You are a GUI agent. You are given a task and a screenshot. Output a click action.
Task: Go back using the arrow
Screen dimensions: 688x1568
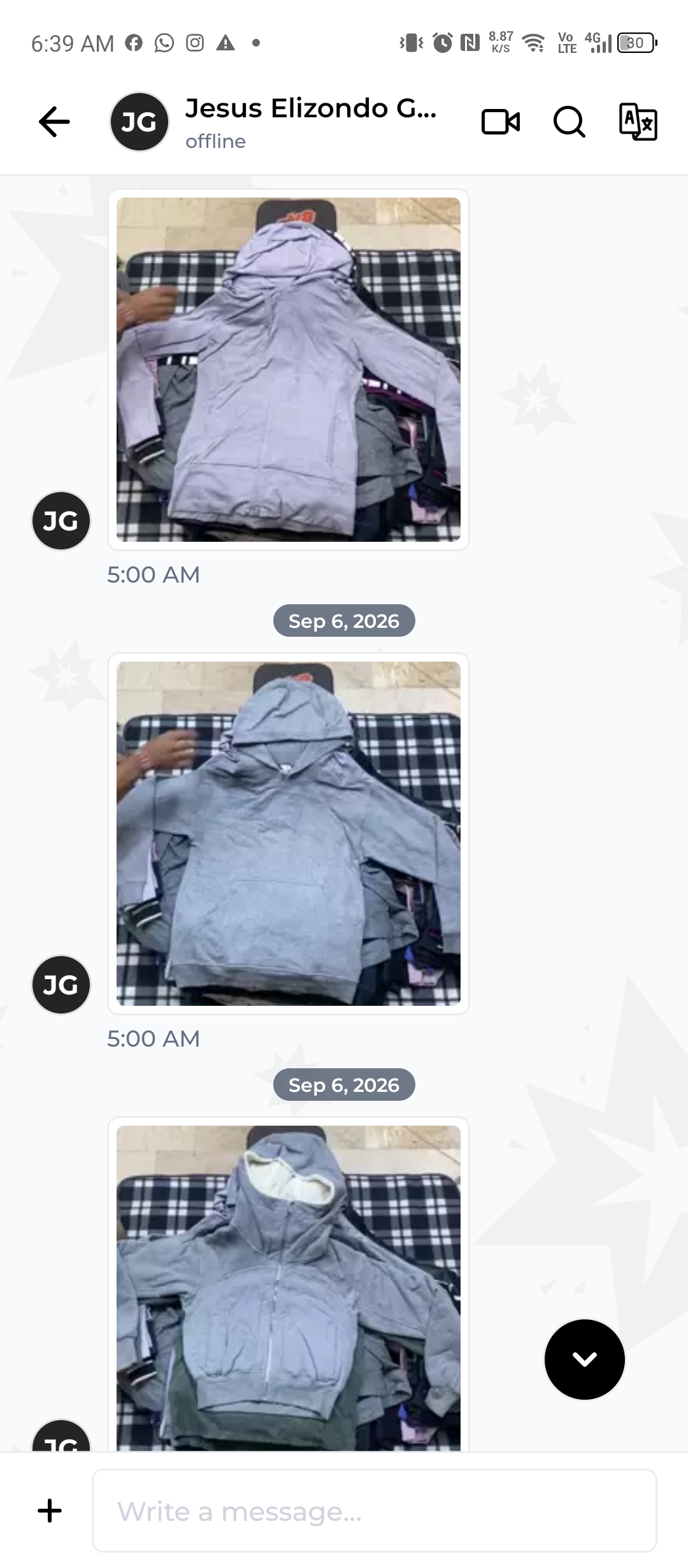tap(54, 122)
